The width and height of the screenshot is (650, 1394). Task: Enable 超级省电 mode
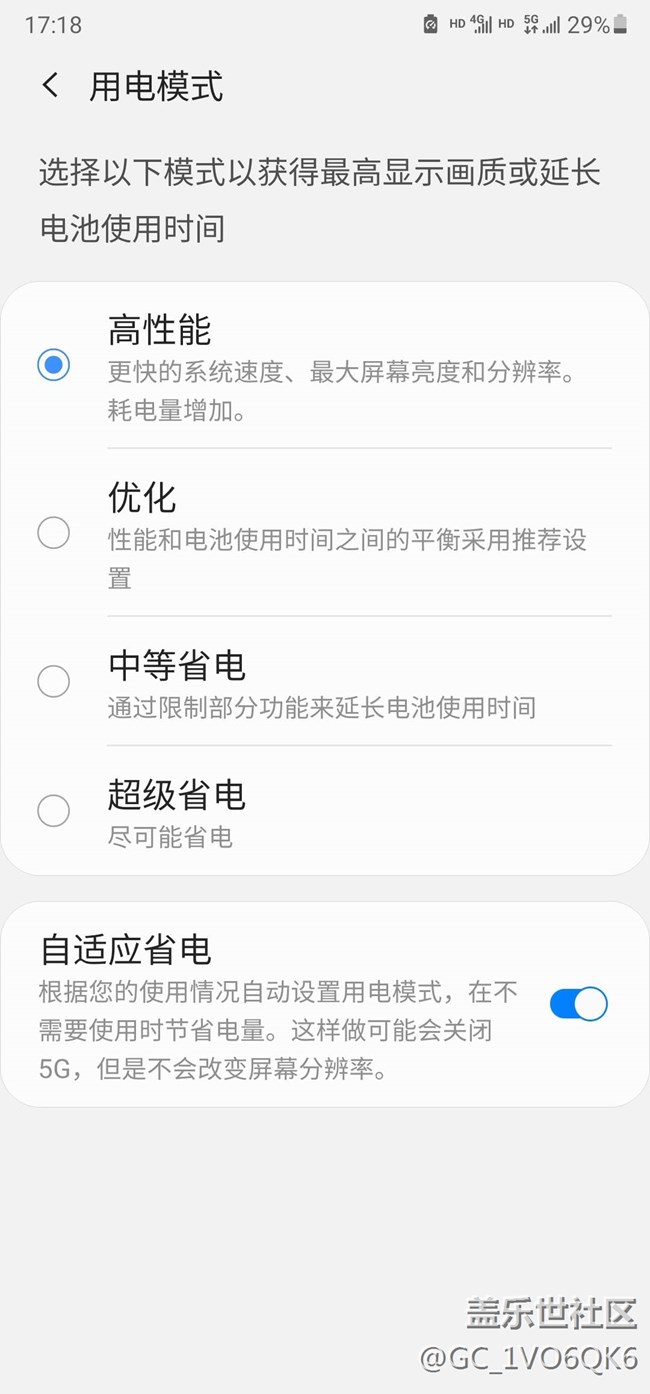point(53,810)
